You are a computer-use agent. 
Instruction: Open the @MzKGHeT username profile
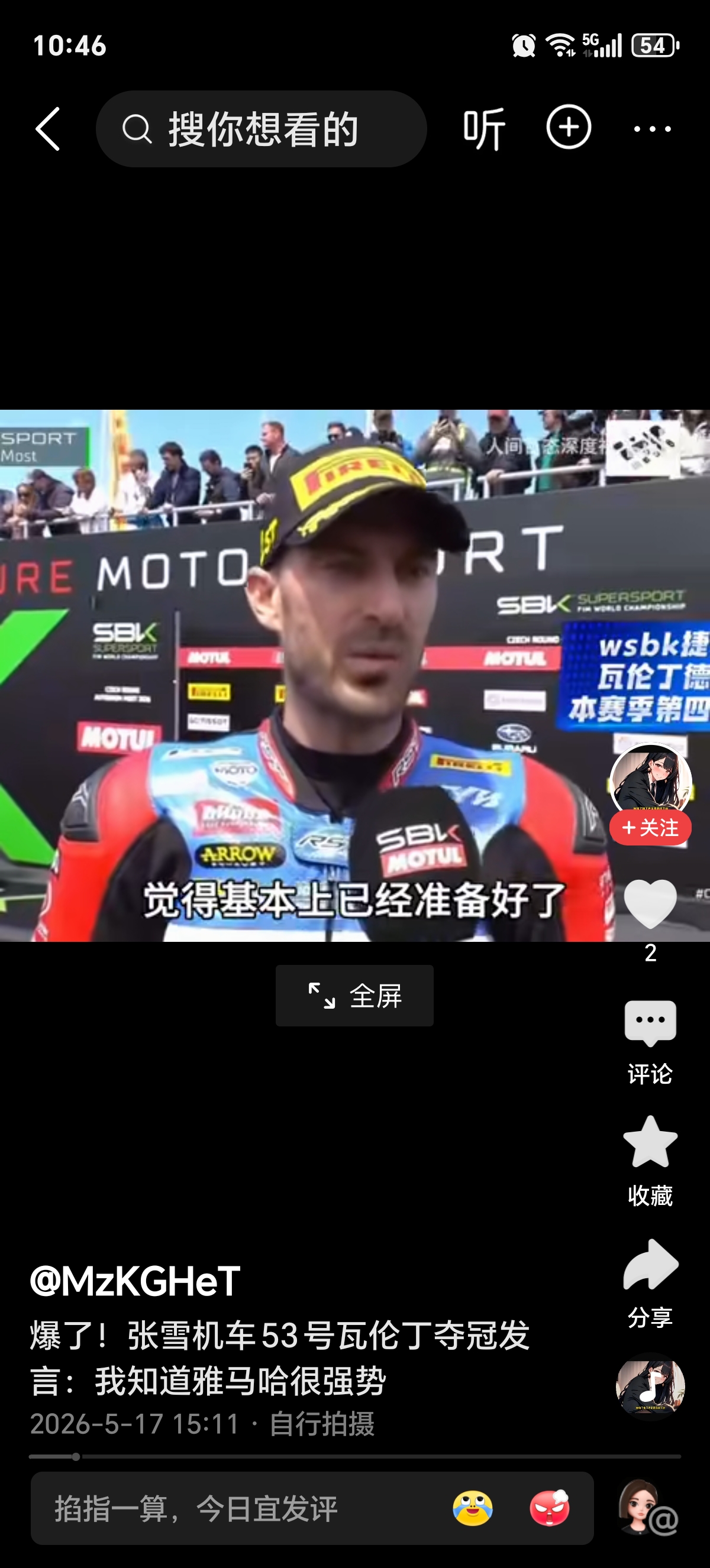[x=135, y=1280]
